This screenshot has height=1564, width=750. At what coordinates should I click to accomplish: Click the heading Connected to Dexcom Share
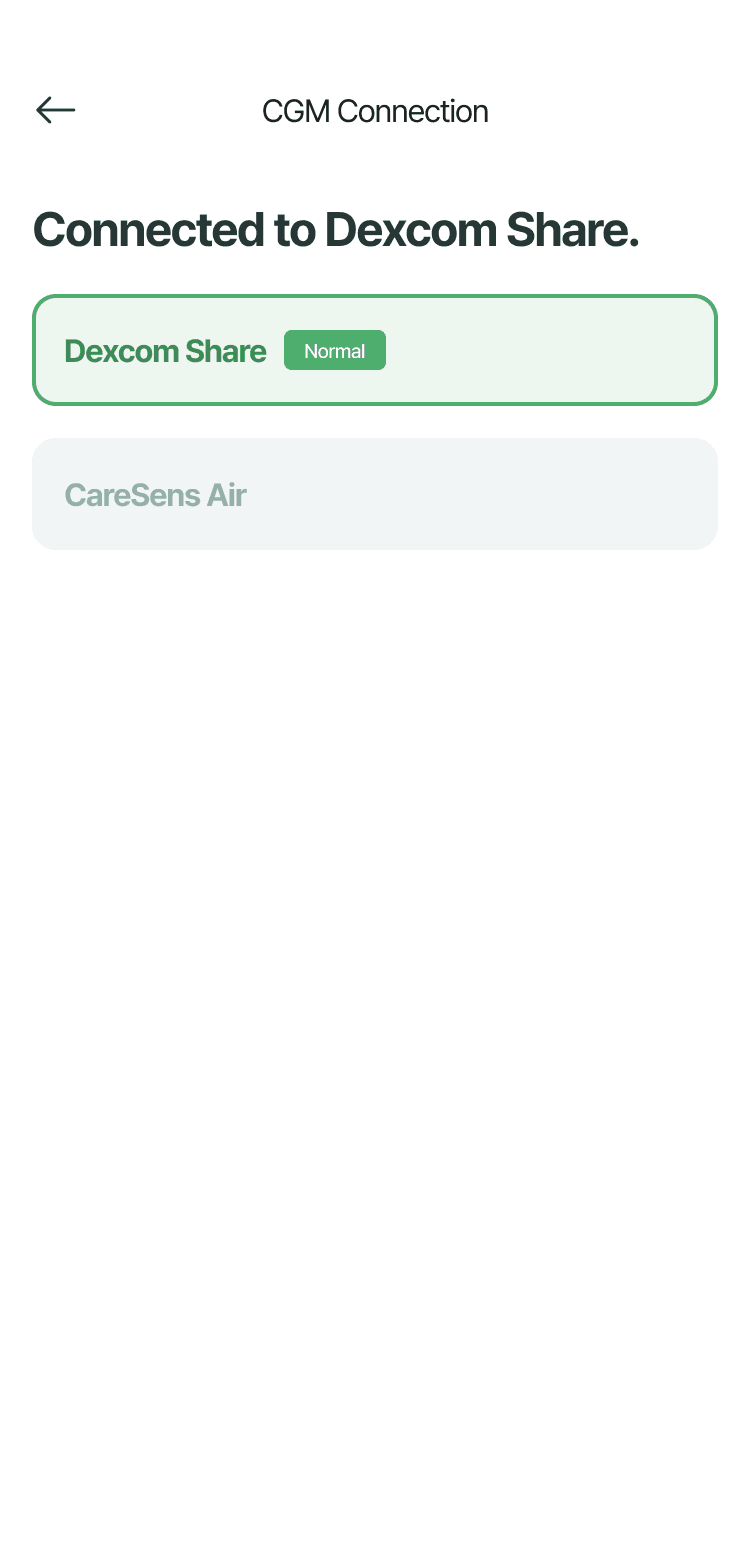[336, 229]
